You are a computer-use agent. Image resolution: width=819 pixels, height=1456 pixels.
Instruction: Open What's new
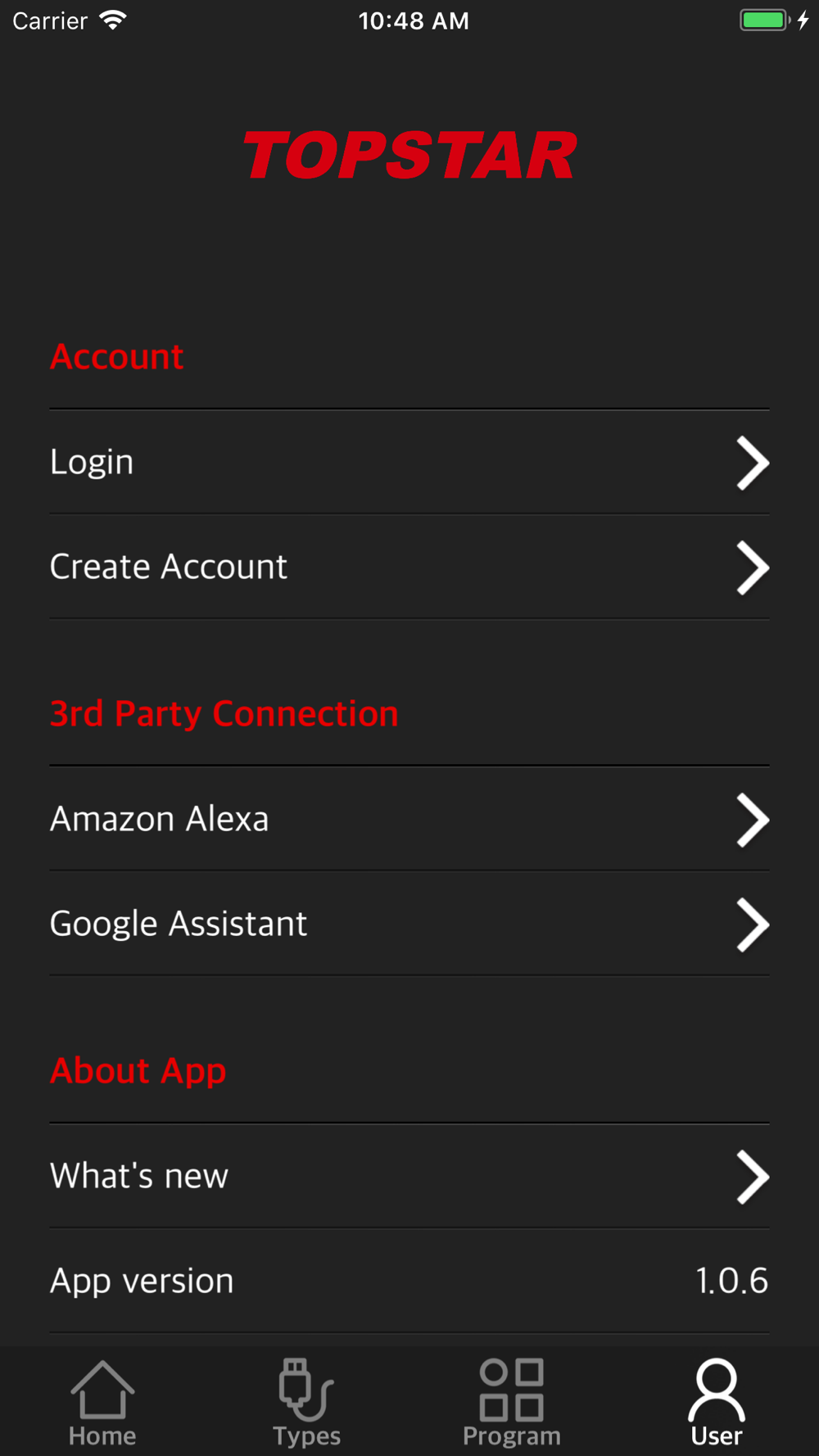coord(409,1176)
